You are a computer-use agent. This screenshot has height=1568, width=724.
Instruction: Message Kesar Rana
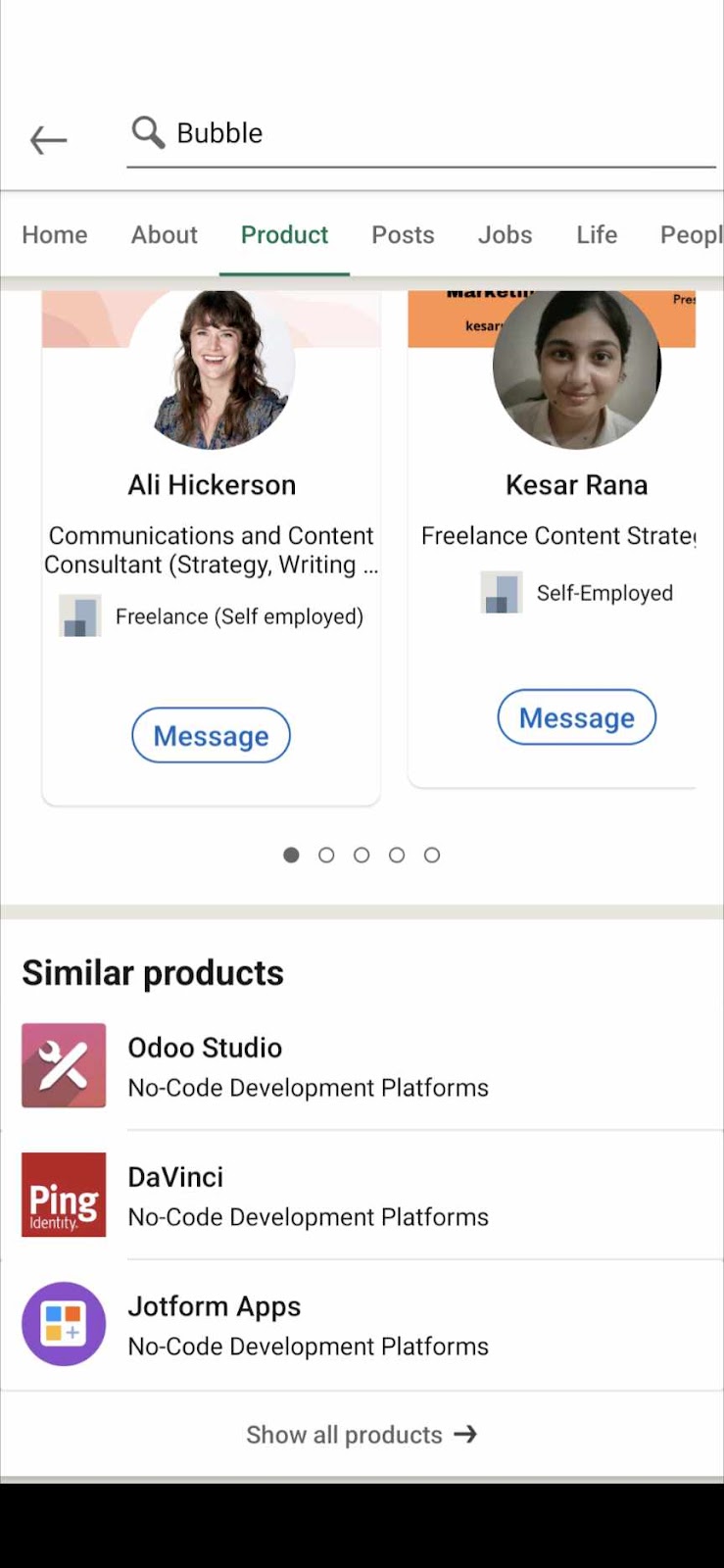[x=576, y=717]
